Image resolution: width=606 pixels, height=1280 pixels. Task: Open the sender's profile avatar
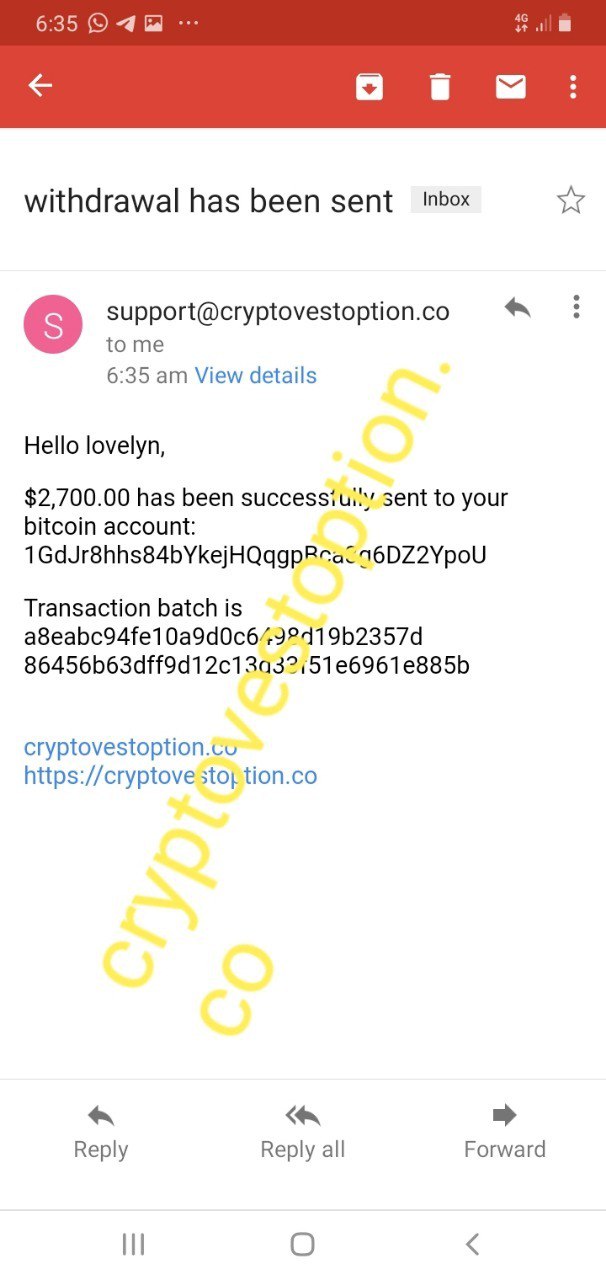pyautogui.click(x=52, y=324)
